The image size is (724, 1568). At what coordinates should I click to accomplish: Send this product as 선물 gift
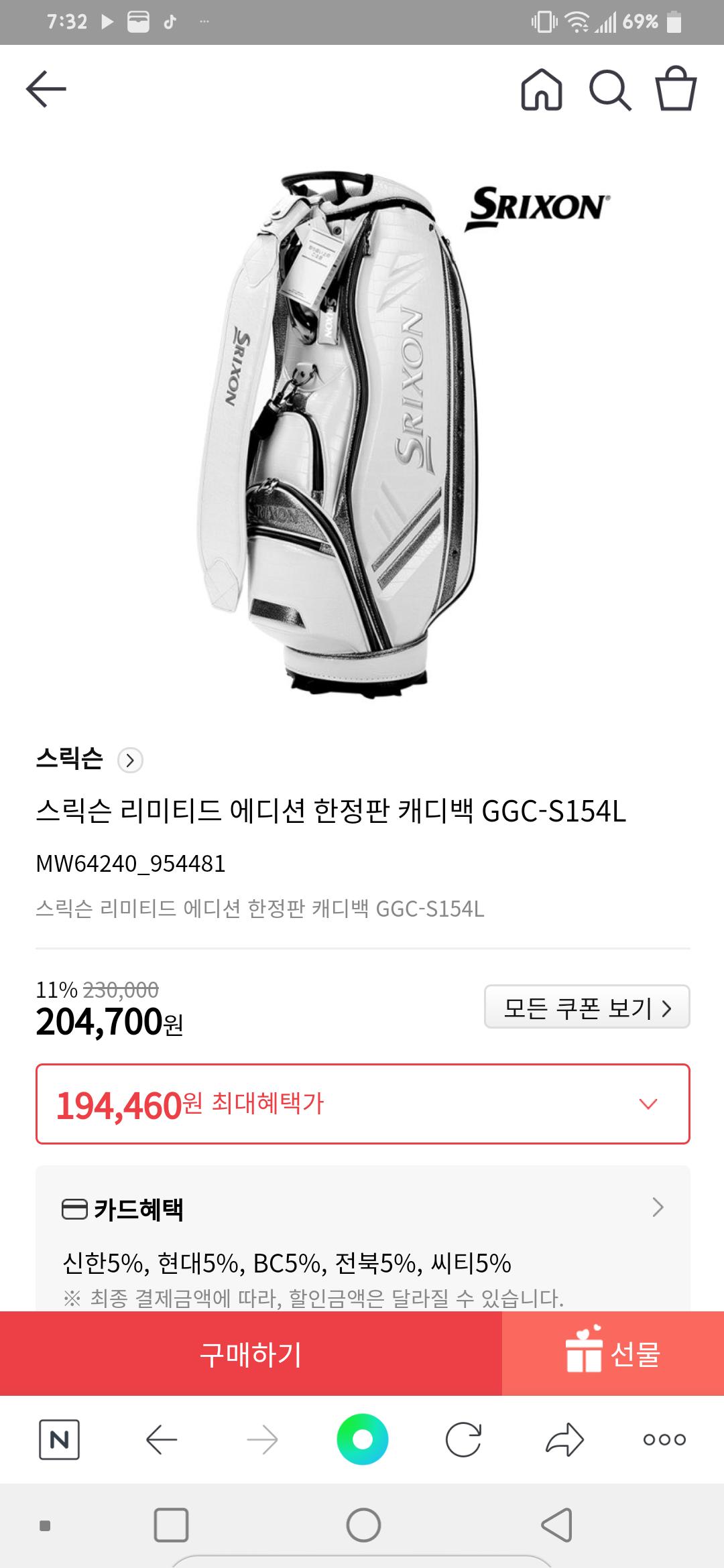click(613, 1354)
